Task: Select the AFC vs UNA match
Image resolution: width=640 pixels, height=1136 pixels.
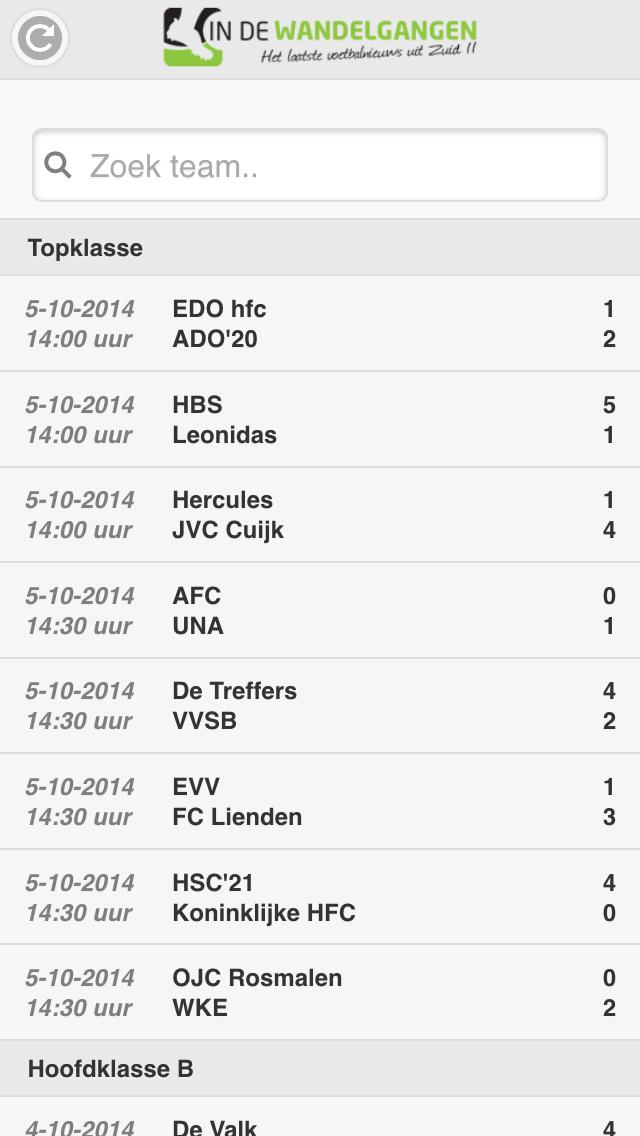Action: [320, 611]
